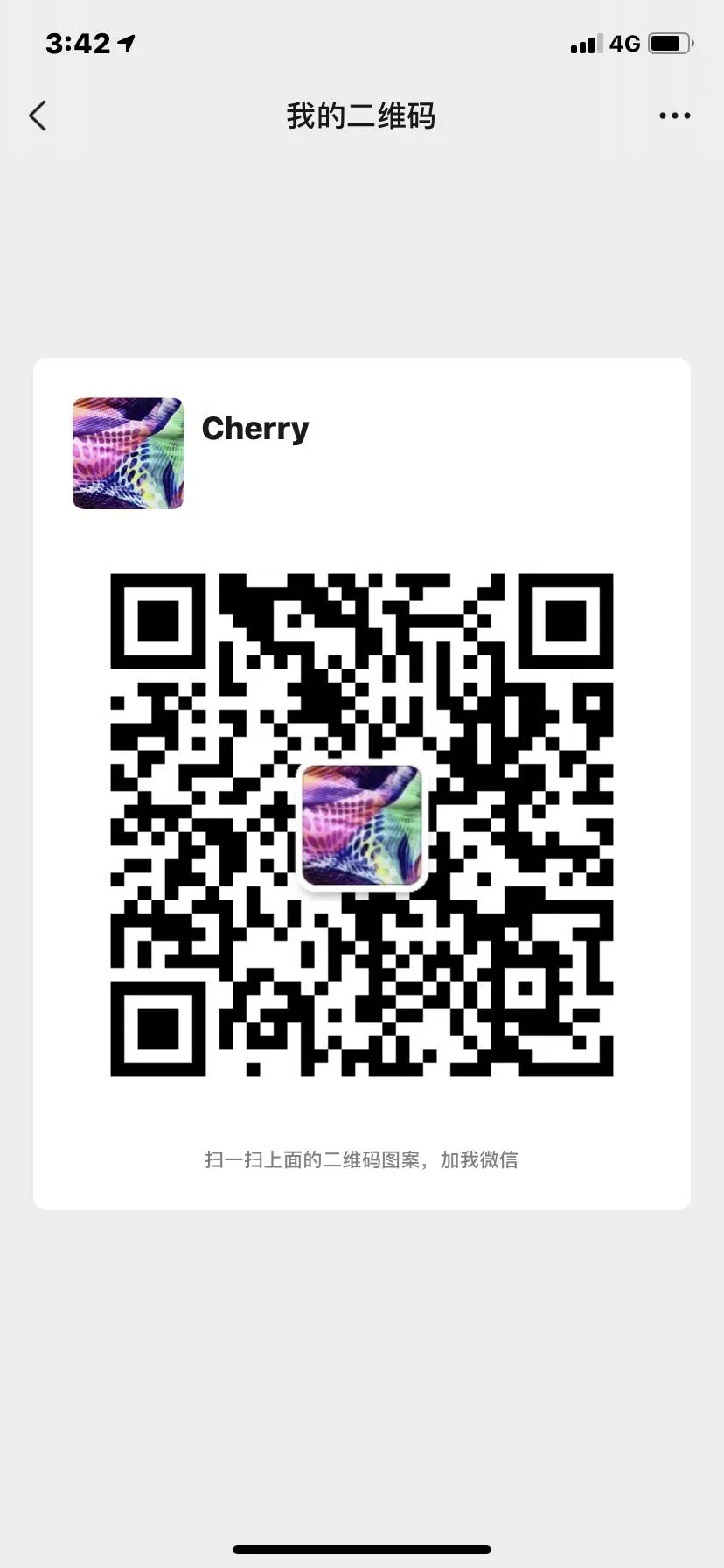Open the three-dot overflow menu

[x=674, y=115]
